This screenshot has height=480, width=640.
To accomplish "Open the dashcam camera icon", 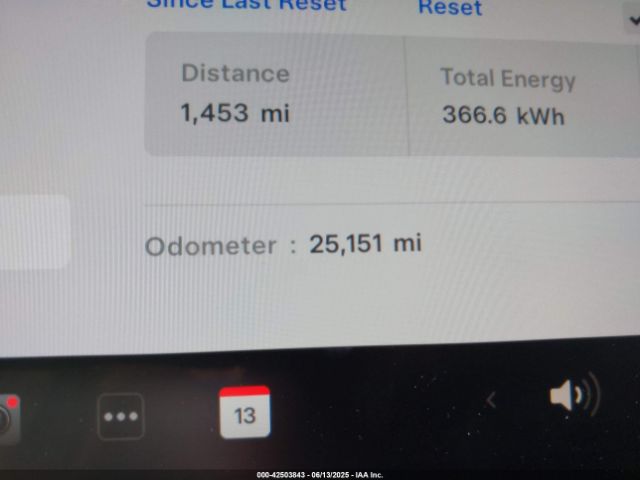I will tap(6, 418).
